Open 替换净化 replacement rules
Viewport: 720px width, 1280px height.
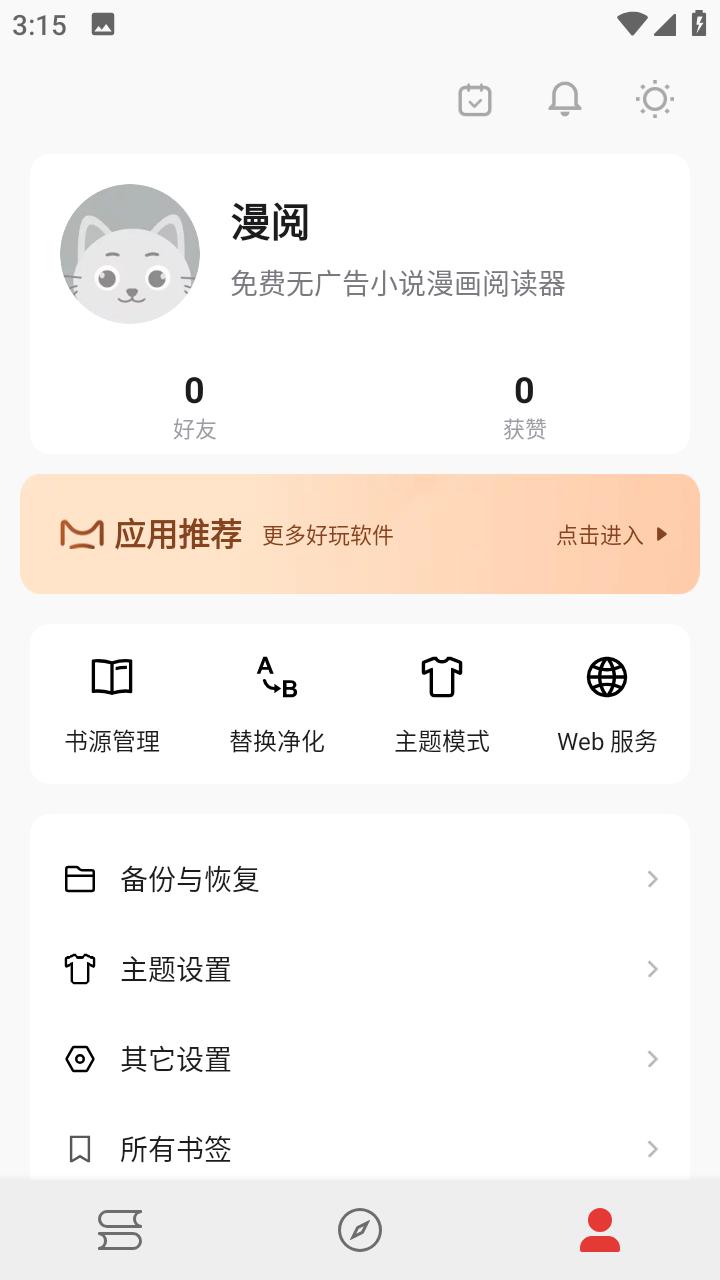coord(277,704)
